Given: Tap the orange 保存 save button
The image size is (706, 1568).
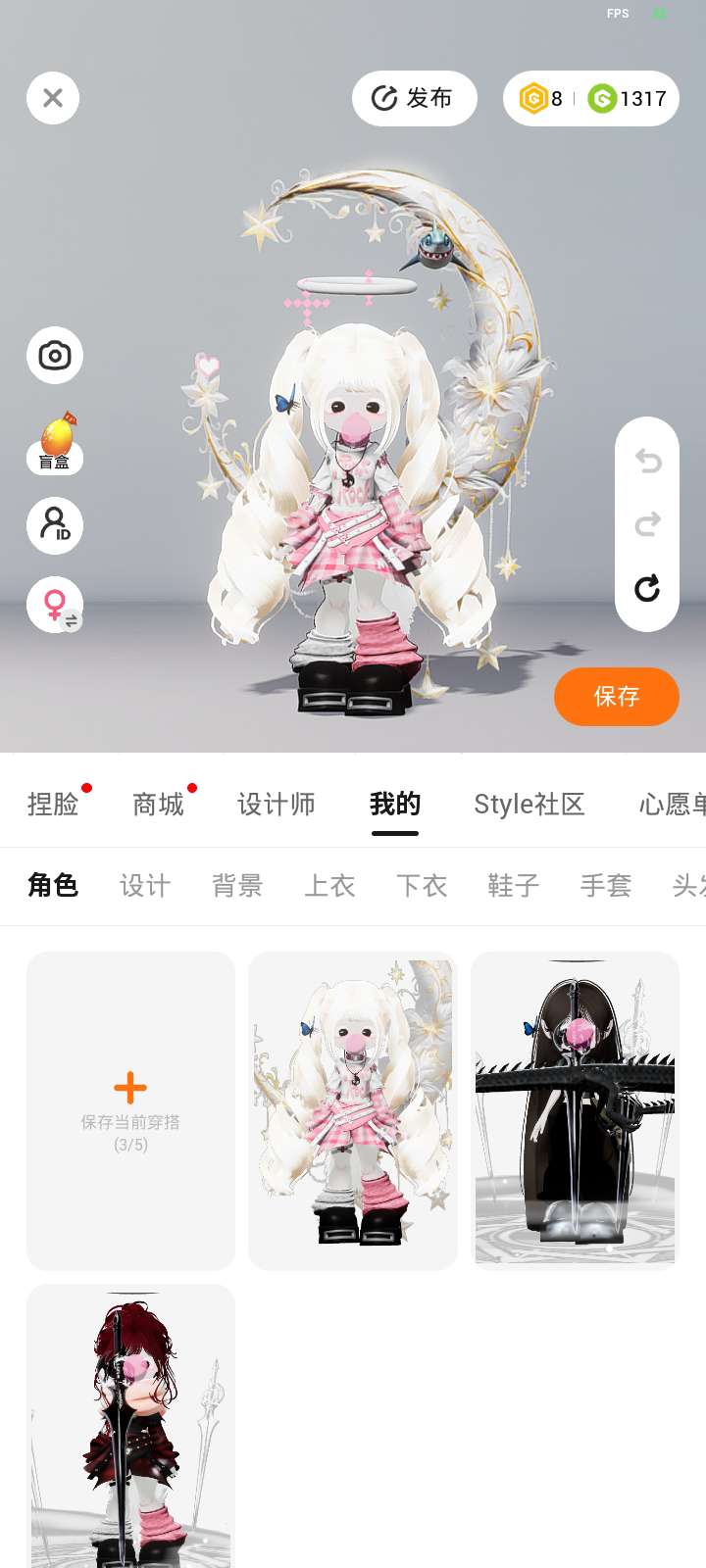Looking at the screenshot, I should 616,697.
